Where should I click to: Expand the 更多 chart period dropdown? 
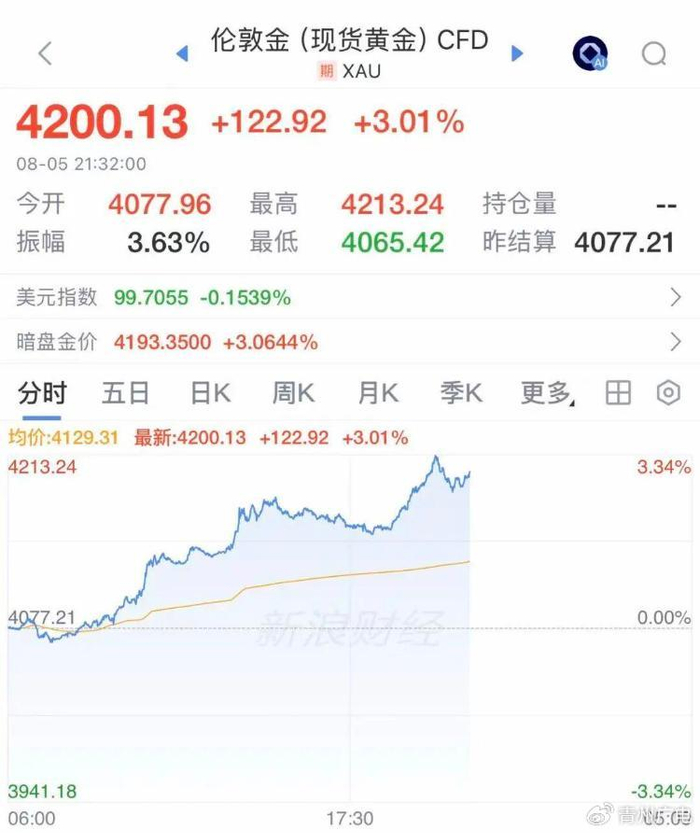click(x=548, y=394)
